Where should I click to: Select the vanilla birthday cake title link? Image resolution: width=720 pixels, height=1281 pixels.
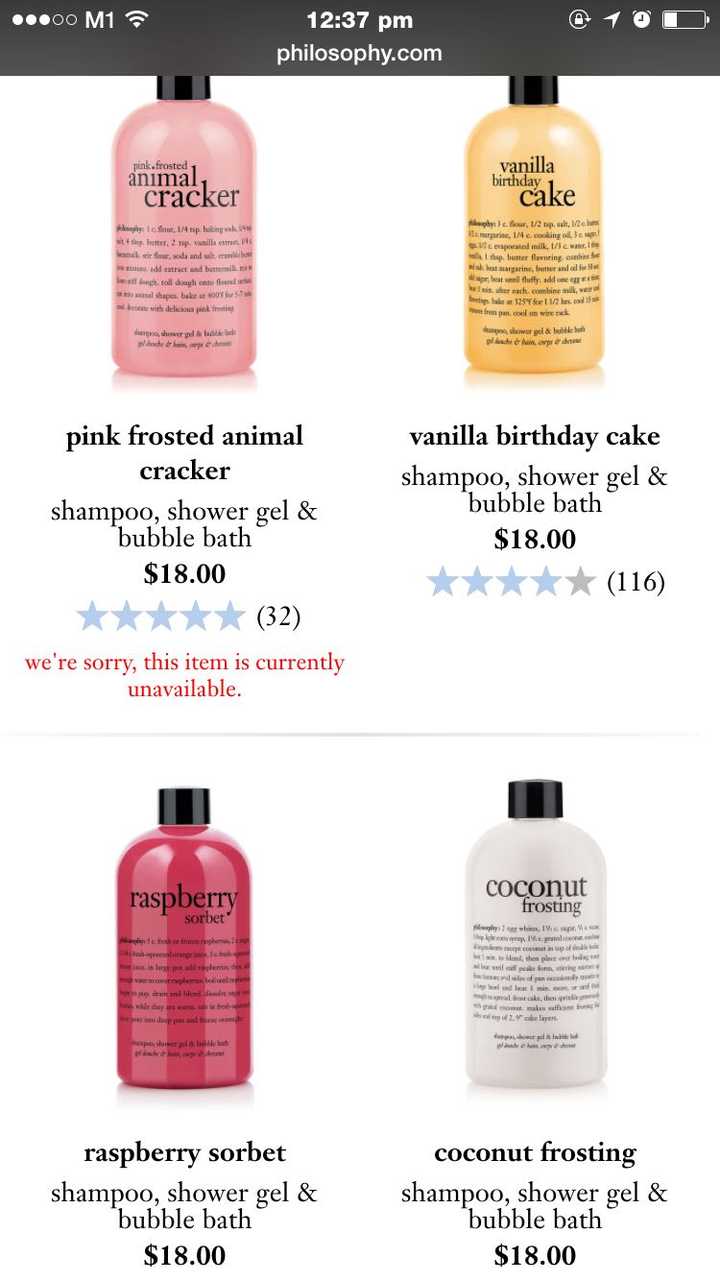coord(534,436)
